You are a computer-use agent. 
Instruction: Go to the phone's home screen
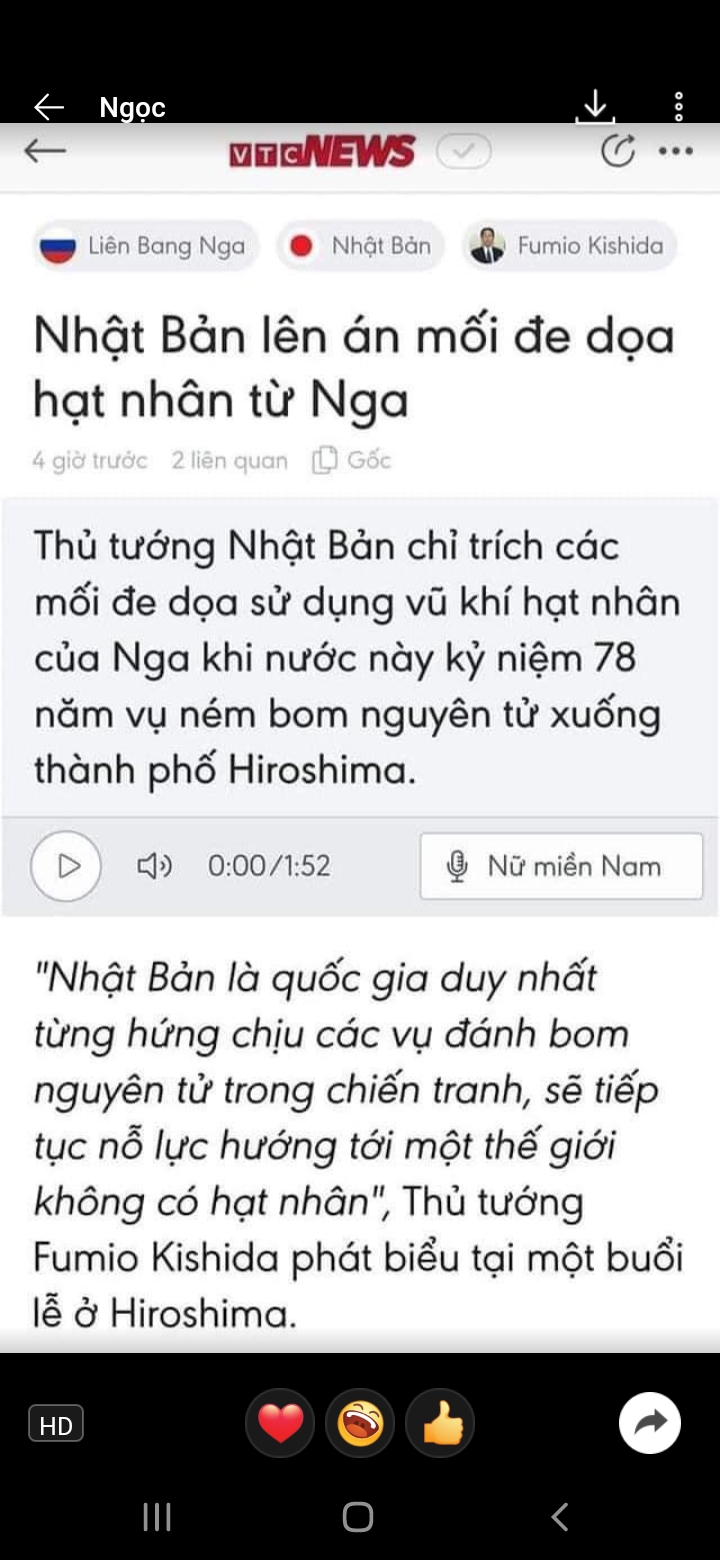coord(358,1516)
